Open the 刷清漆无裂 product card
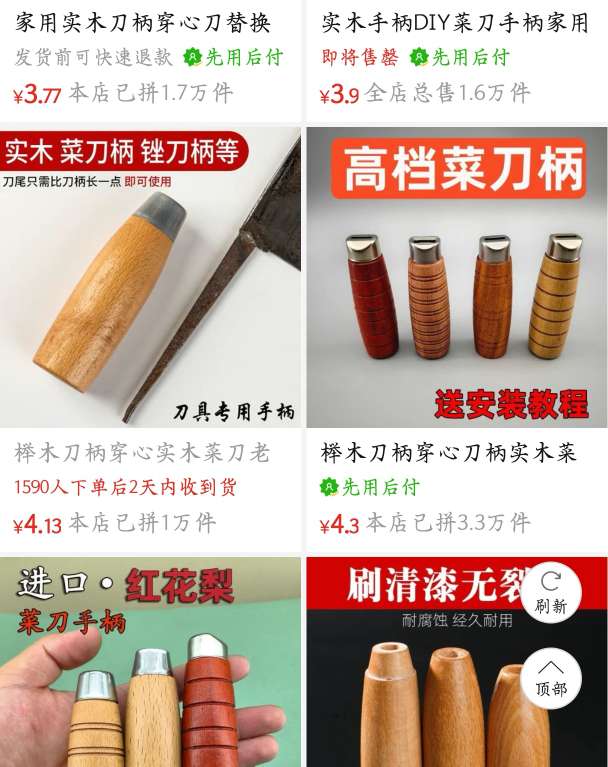This screenshot has height=767, width=608. 420,680
